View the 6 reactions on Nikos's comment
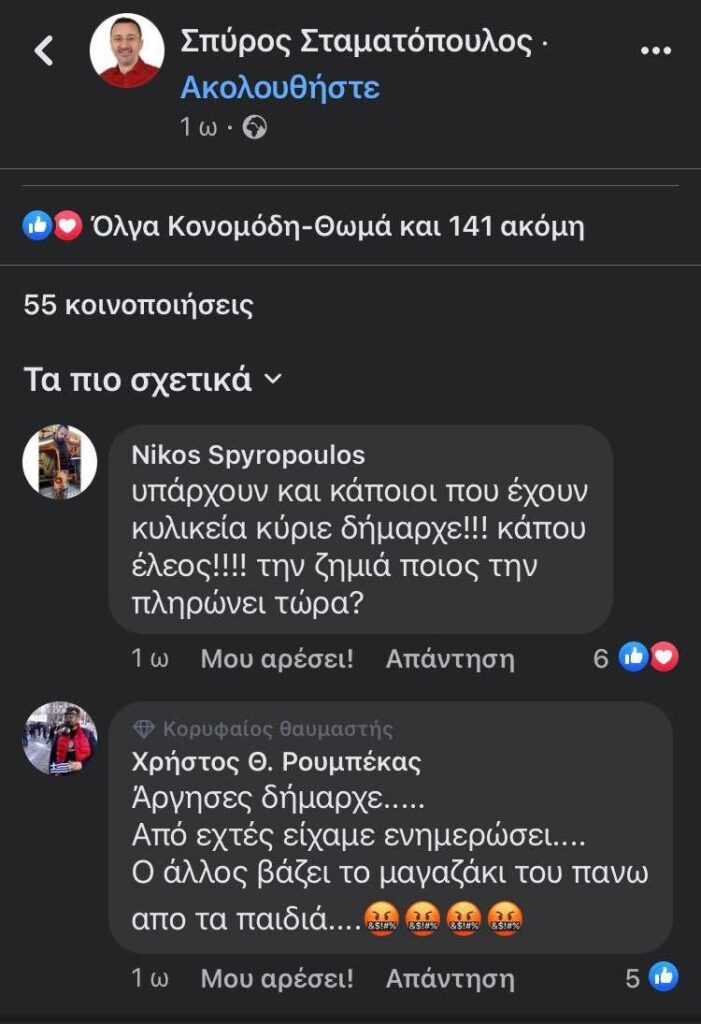 click(636, 658)
